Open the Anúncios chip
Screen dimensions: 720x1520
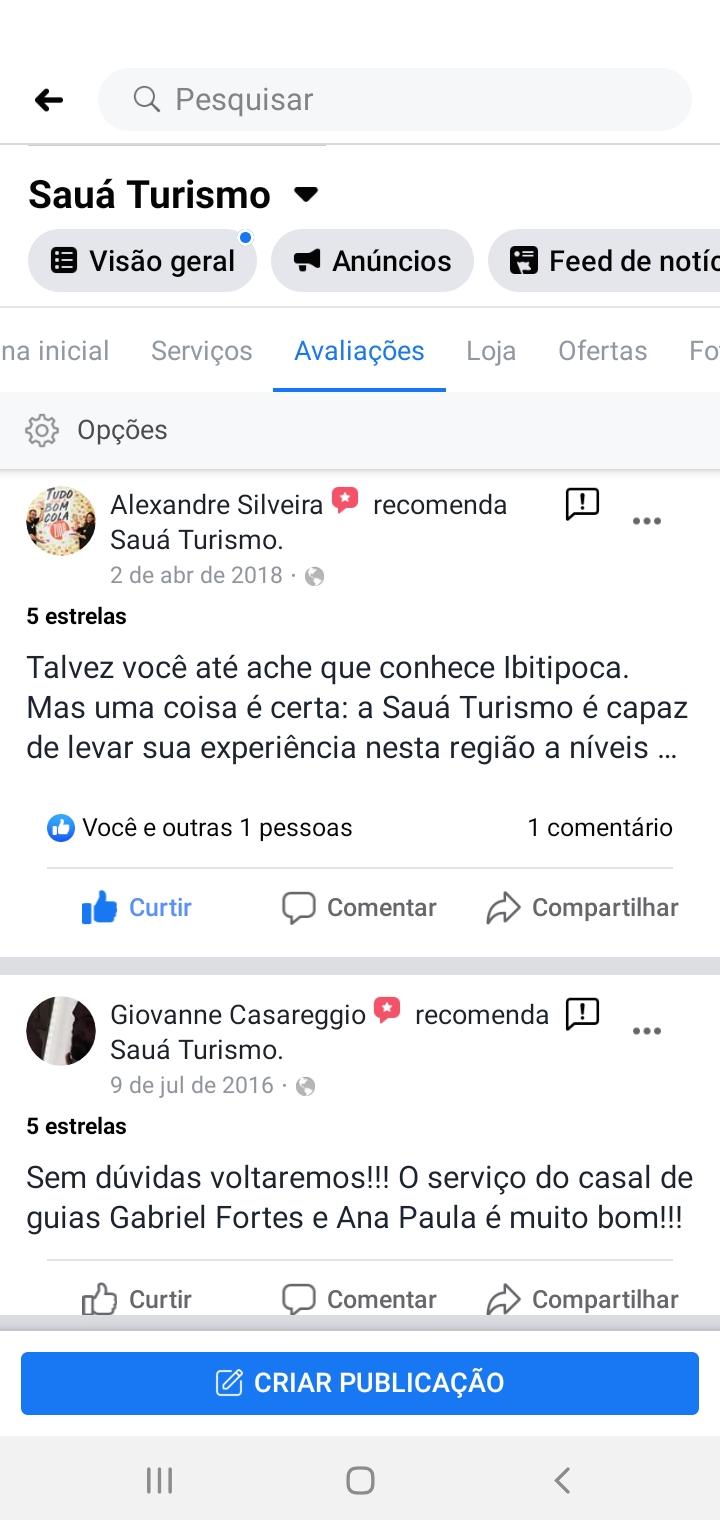coord(372,261)
